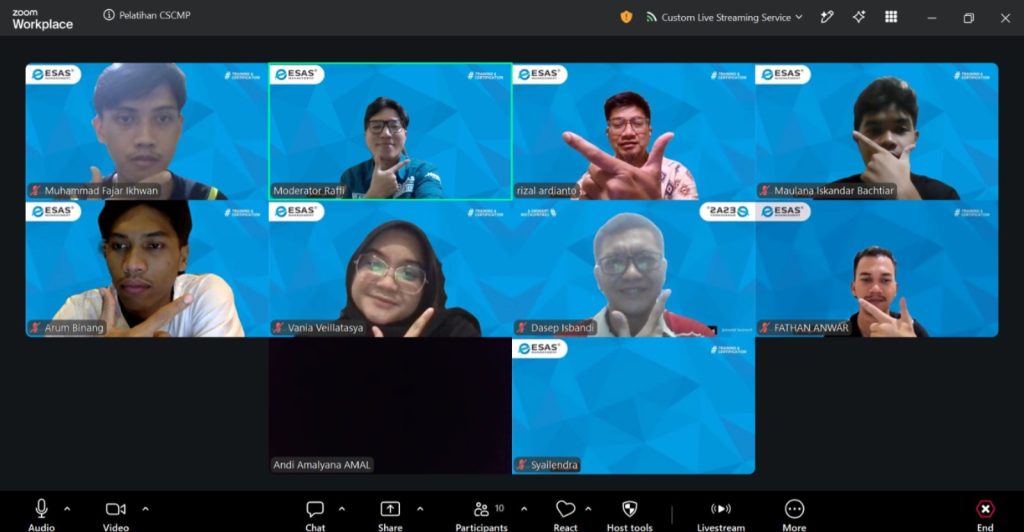The height and width of the screenshot is (532, 1024).
Task: Select Moderator Raffi's video tile
Action: (x=390, y=131)
